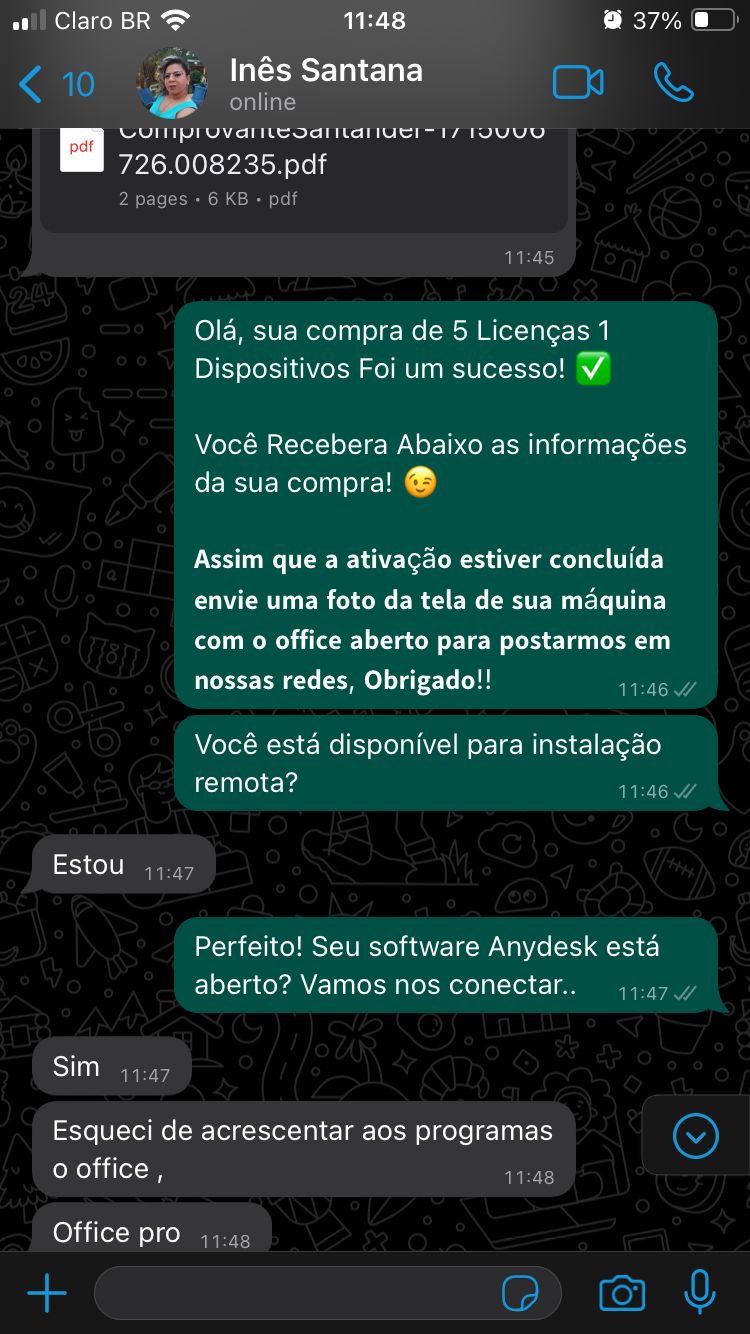
Task: Open the attachments plus menu
Action: (x=46, y=1294)
